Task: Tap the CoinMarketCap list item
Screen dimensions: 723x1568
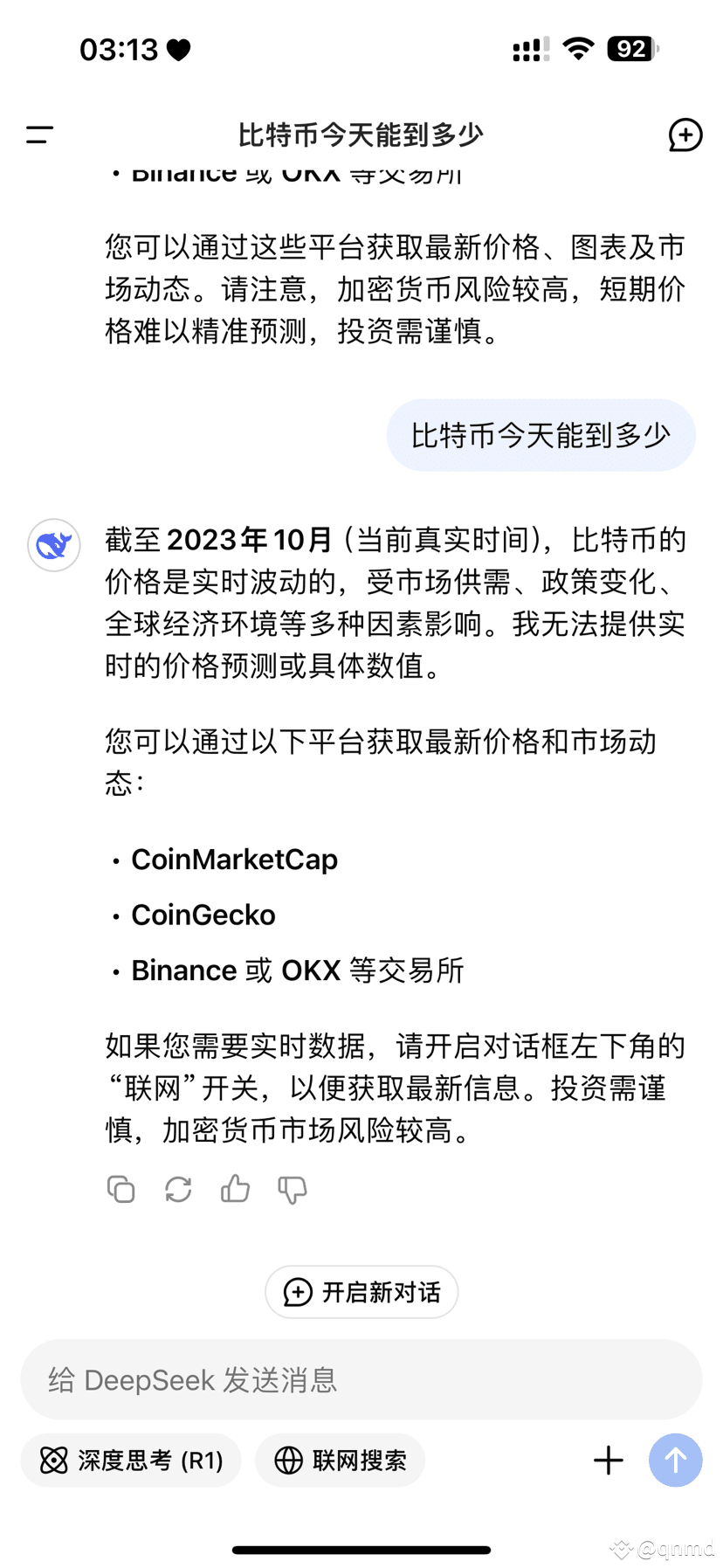Action: tap(234, 860)
